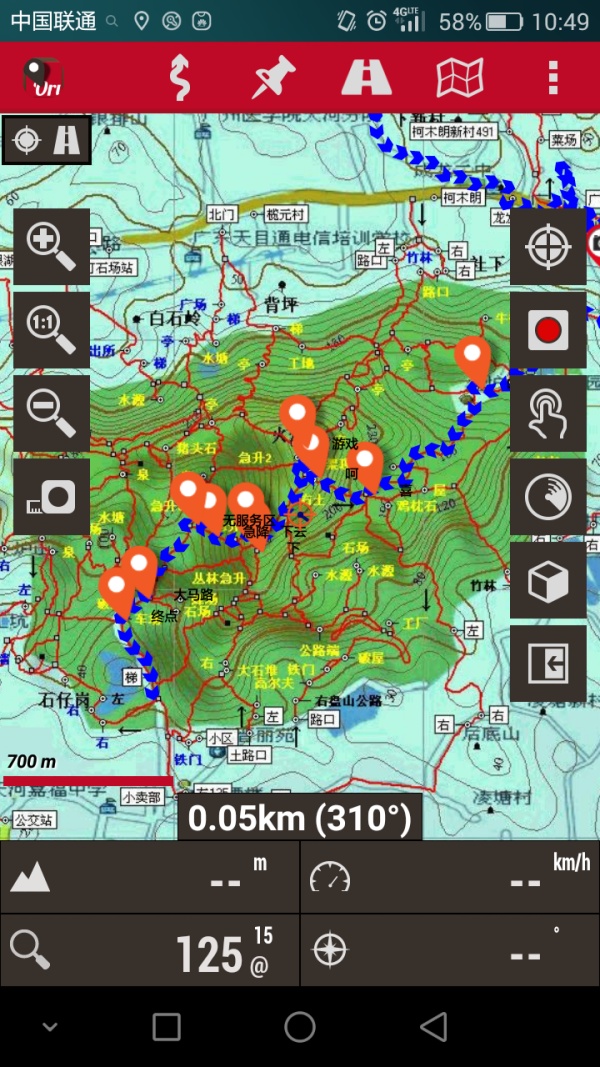Open the maps menu
The height and width of the screenshot is (1067, 600).
[460, 77]
